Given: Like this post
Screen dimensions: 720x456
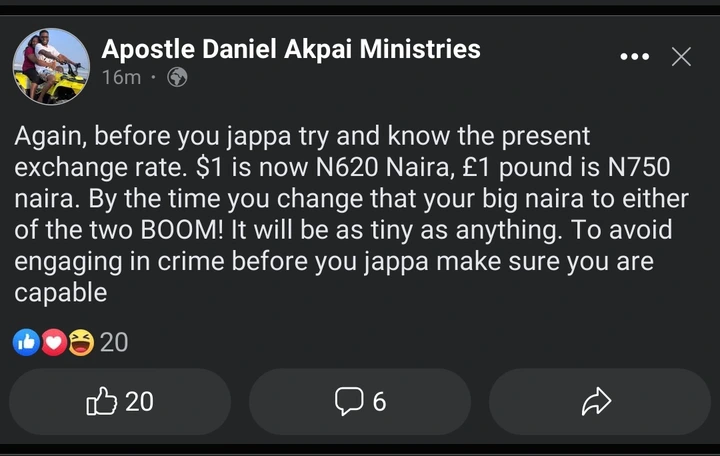Looking at the screenshot, I should [120, 402].
